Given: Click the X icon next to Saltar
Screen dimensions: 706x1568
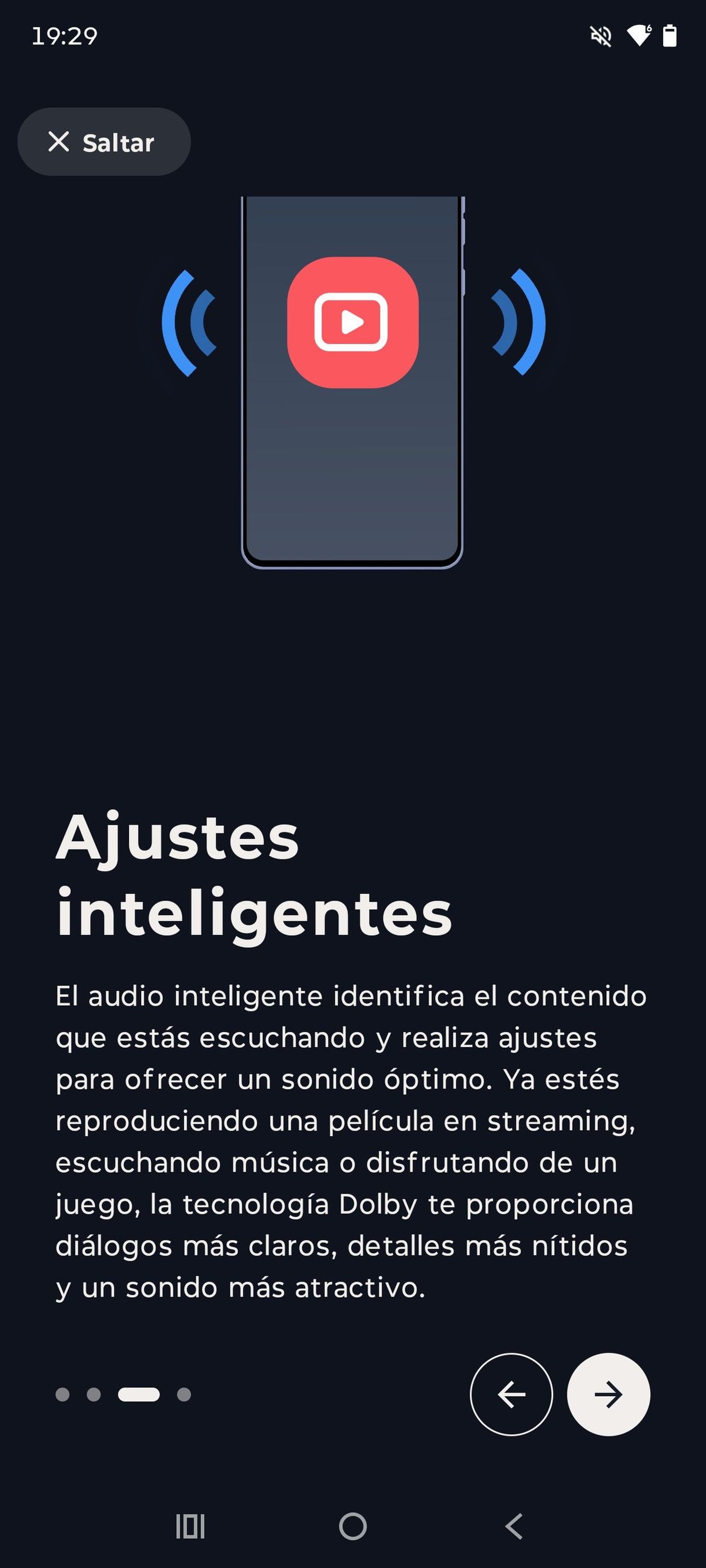Looking at the screenshot, I should 60,142.
